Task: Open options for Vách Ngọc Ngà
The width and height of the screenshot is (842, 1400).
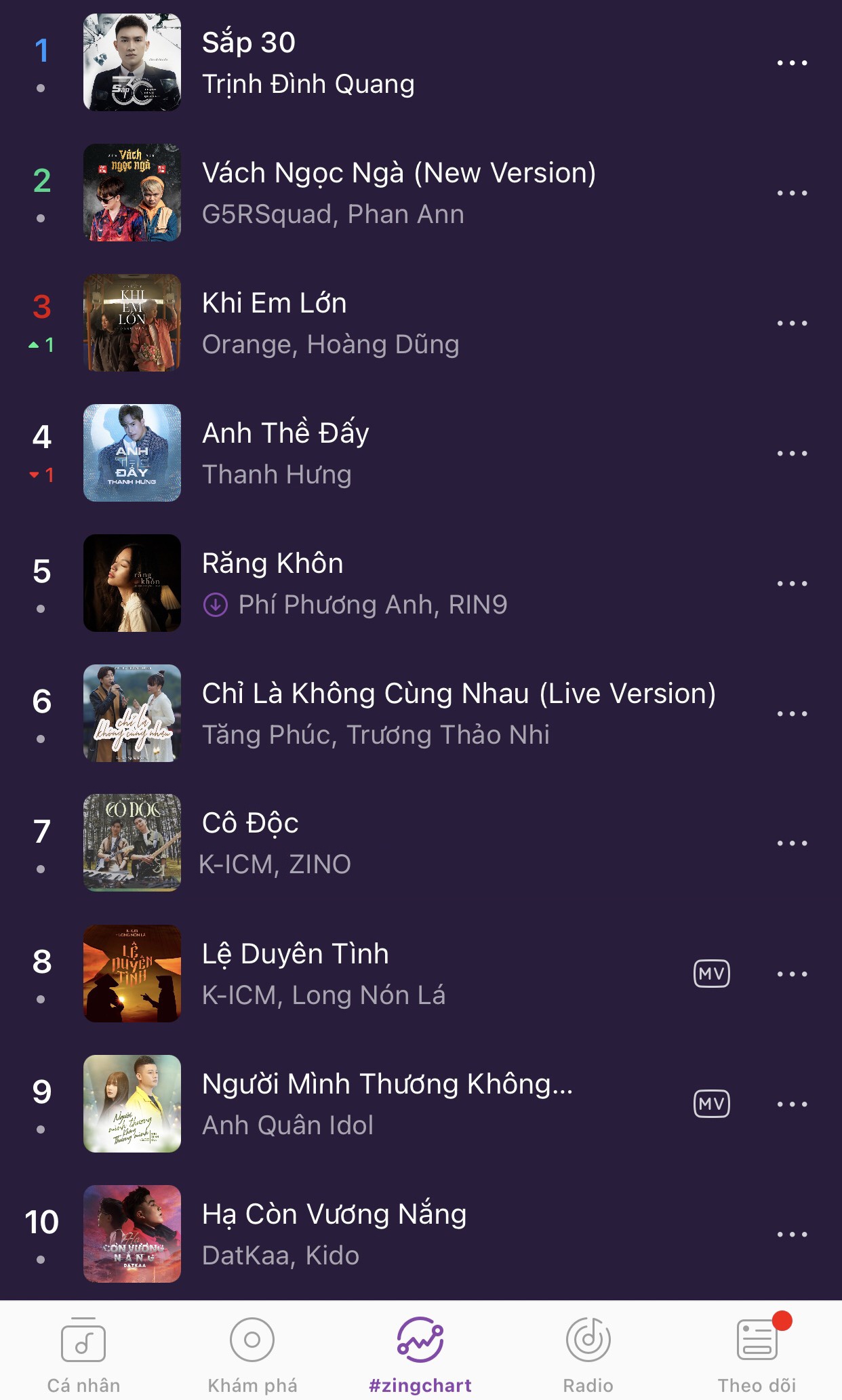Action: coord(792,193)
